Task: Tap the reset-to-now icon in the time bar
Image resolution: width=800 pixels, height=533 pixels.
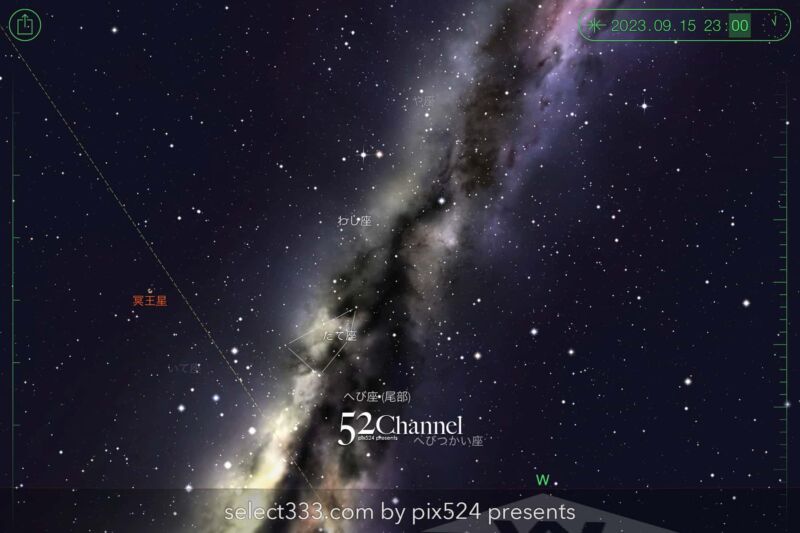Action: click(596, 25)
